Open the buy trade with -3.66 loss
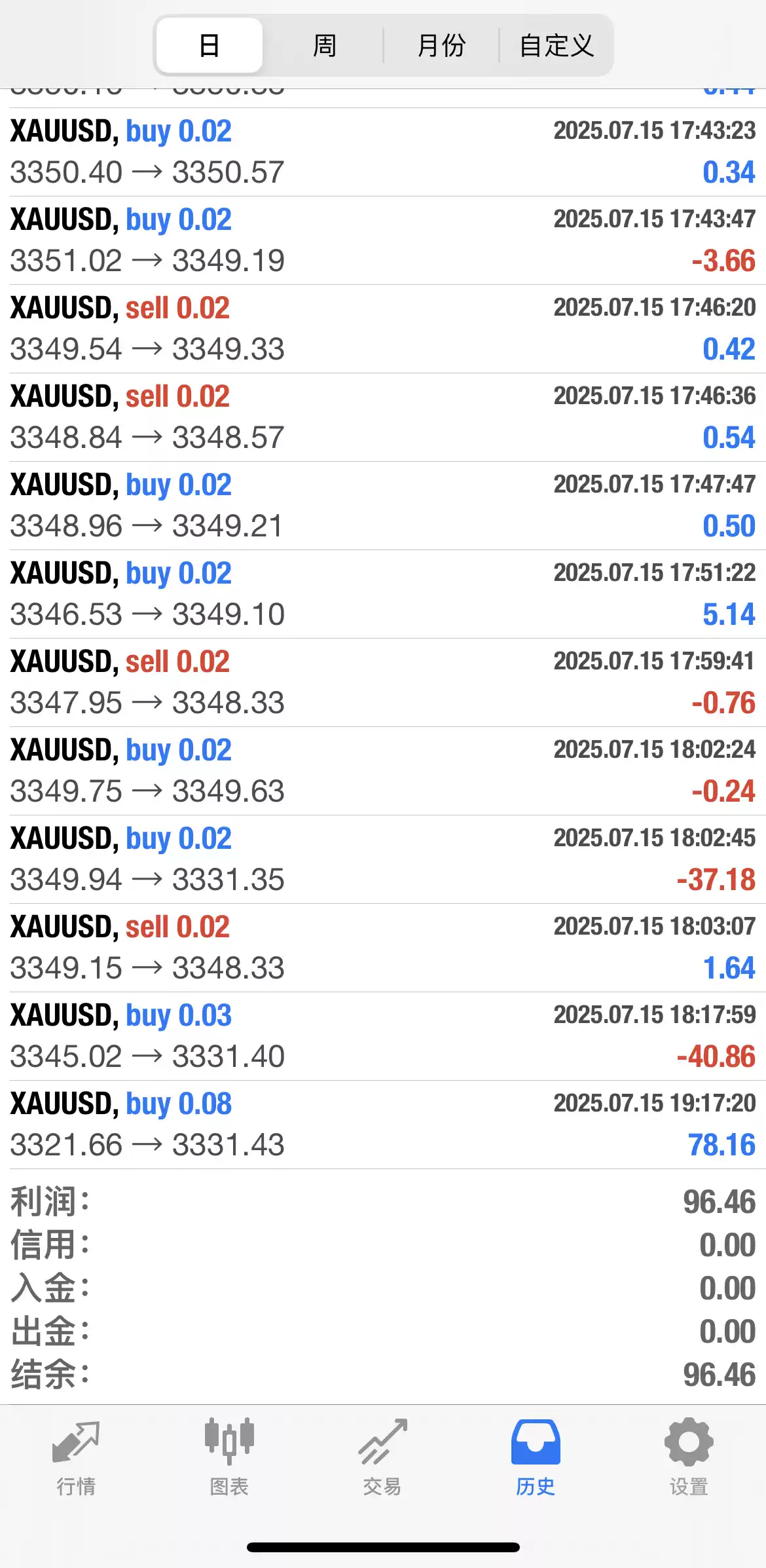Screen dimensions: 766x1568 click(383, 240)
